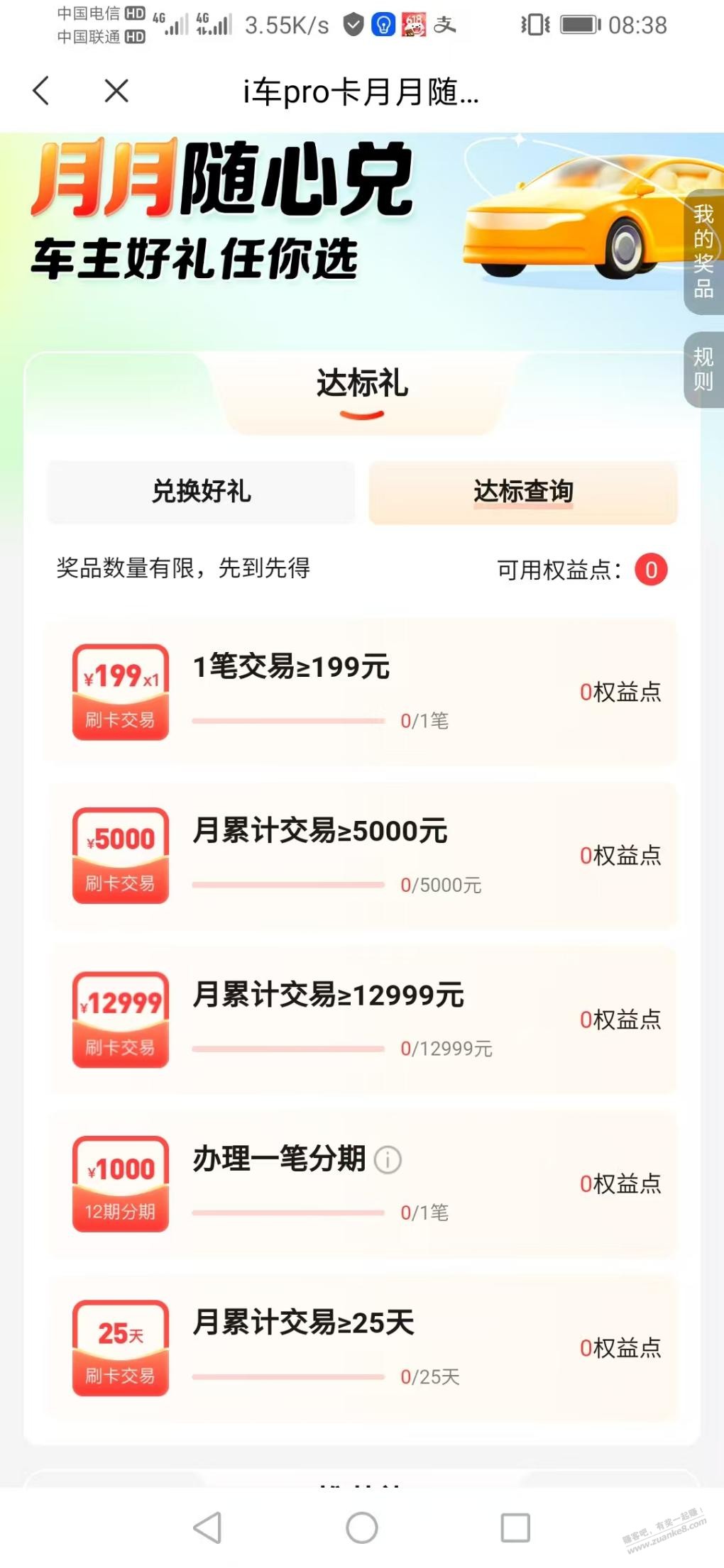Open the 规则 rules side button
Image resolution: width=724 pixels, height=1568 pixels.
tap(703, 369)
